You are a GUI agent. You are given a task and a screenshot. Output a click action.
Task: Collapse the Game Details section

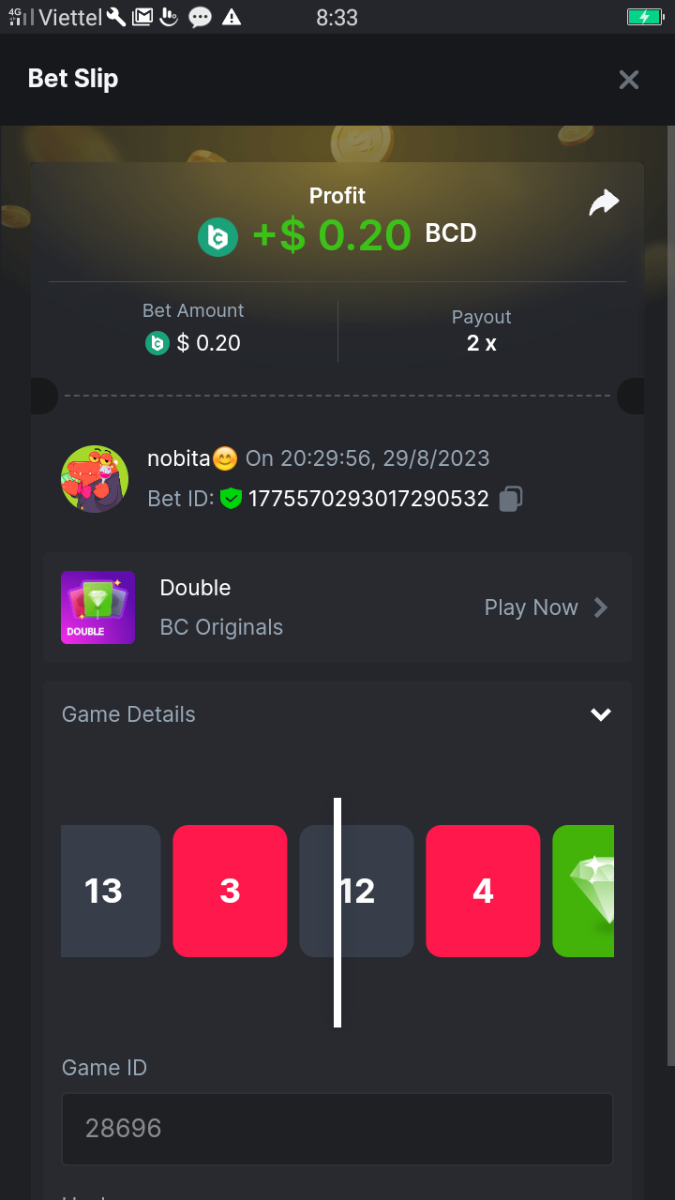600,714
